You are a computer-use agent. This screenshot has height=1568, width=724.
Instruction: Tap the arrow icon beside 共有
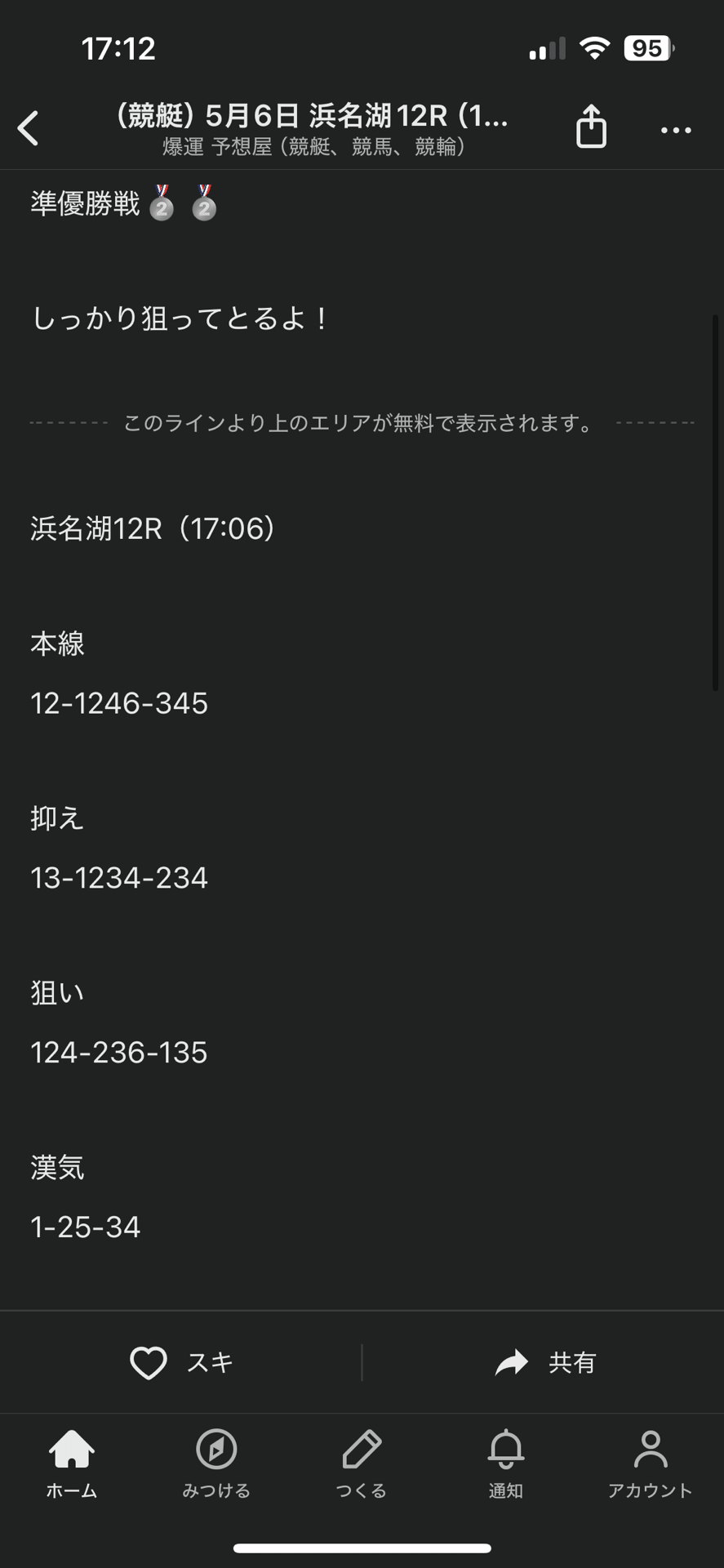[512, 1361]
